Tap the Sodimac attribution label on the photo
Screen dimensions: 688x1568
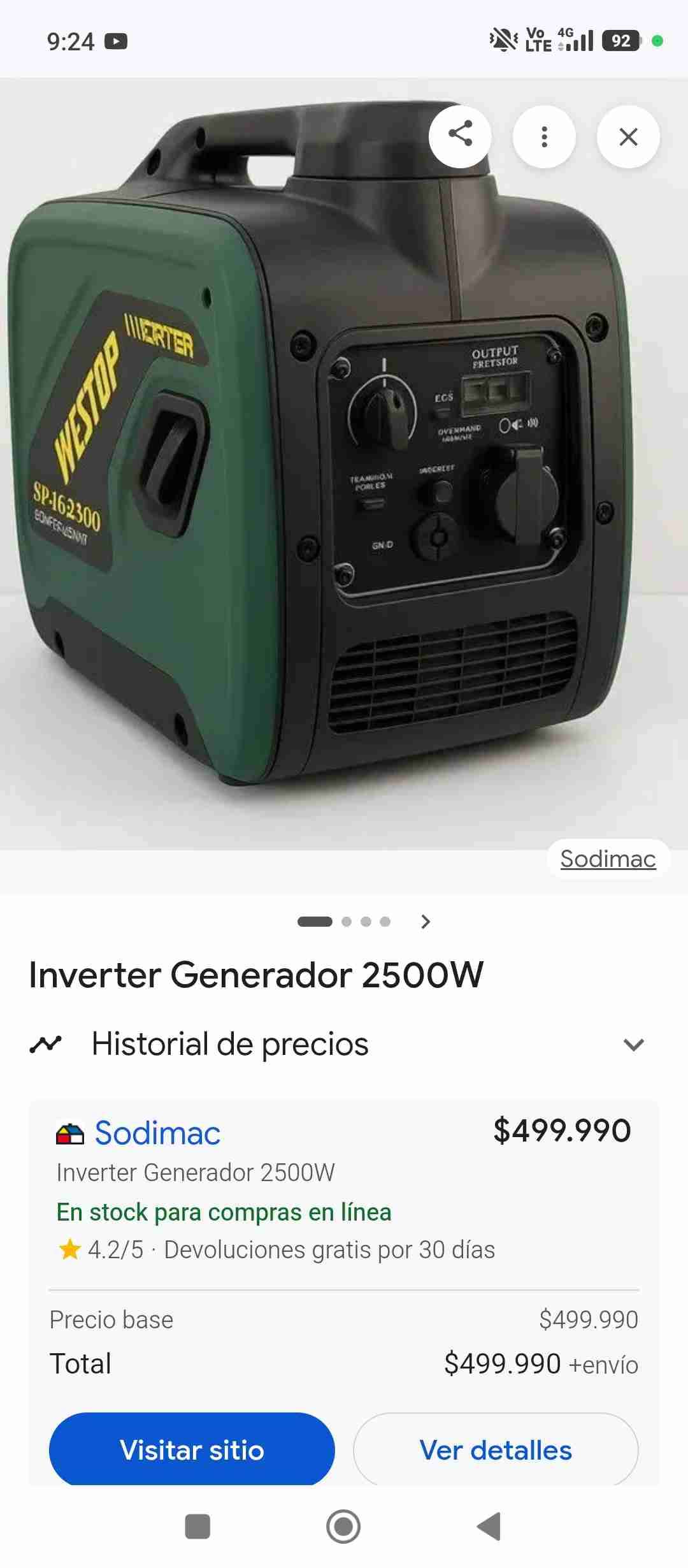[607, 859]
